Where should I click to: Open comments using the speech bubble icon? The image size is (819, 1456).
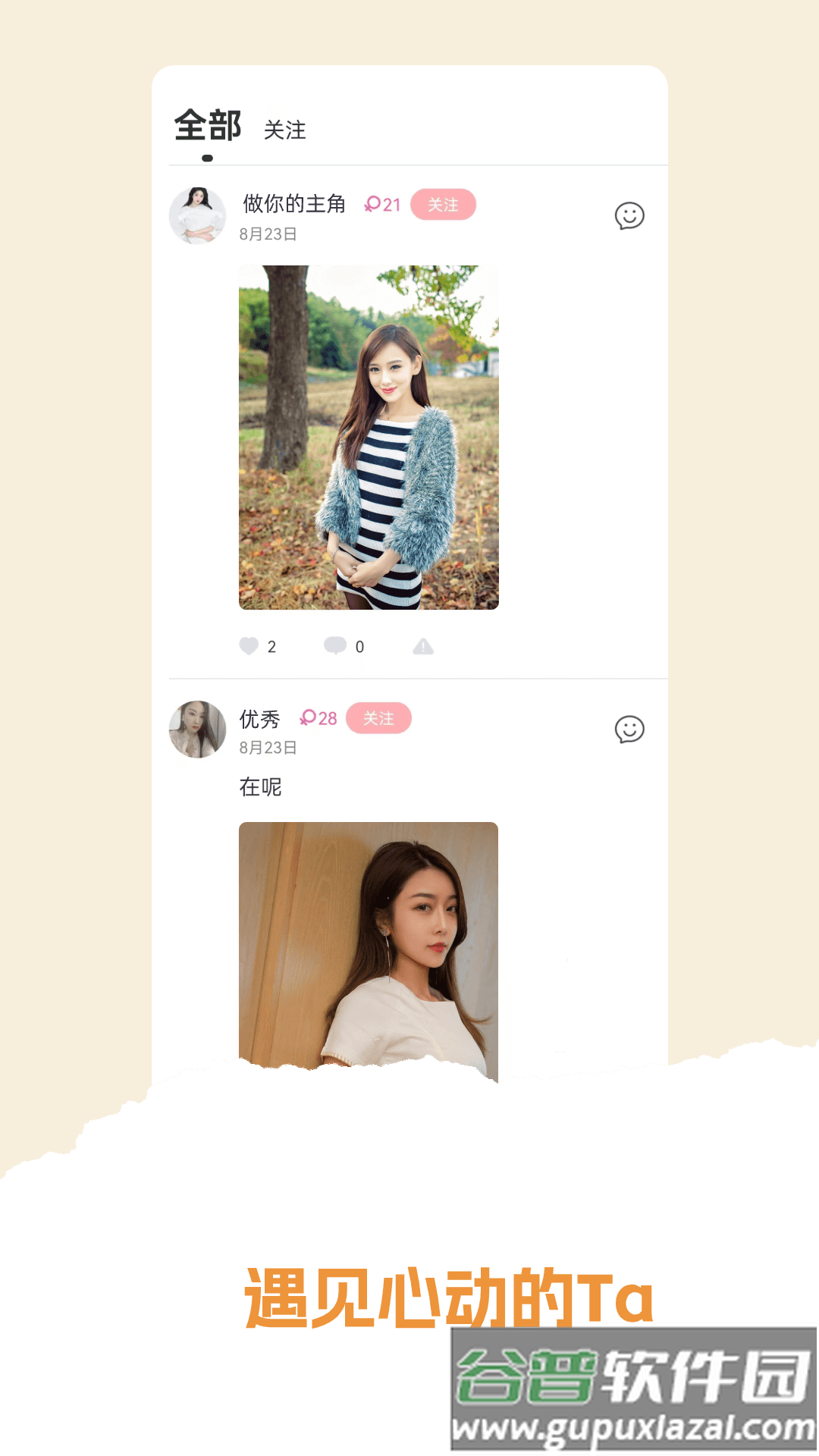[336, 645]
